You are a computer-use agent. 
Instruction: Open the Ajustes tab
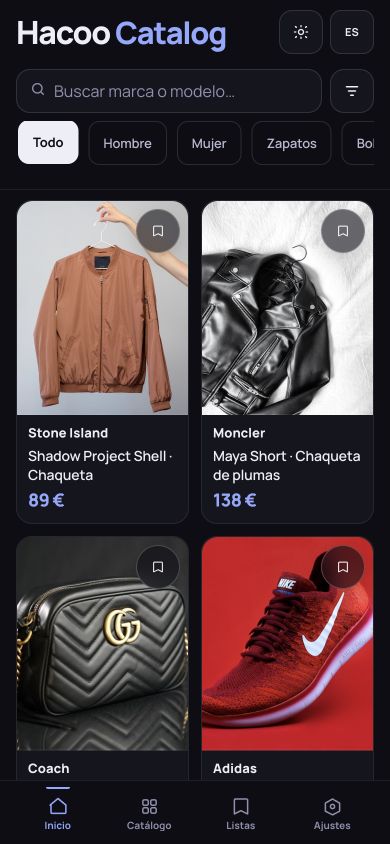(x=332, y=813)
